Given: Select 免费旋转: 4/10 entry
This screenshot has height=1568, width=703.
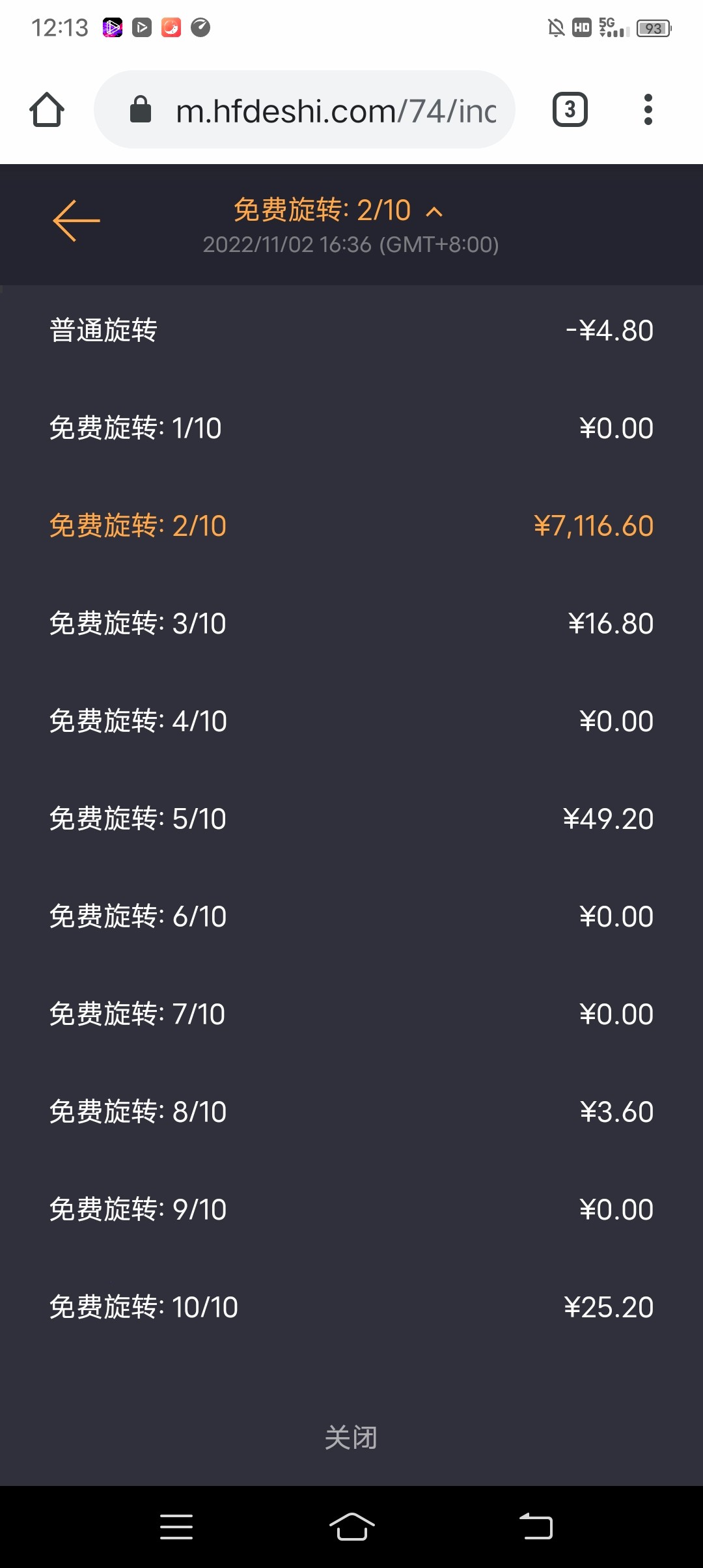Looking at the screenshot, I should 351,721.
